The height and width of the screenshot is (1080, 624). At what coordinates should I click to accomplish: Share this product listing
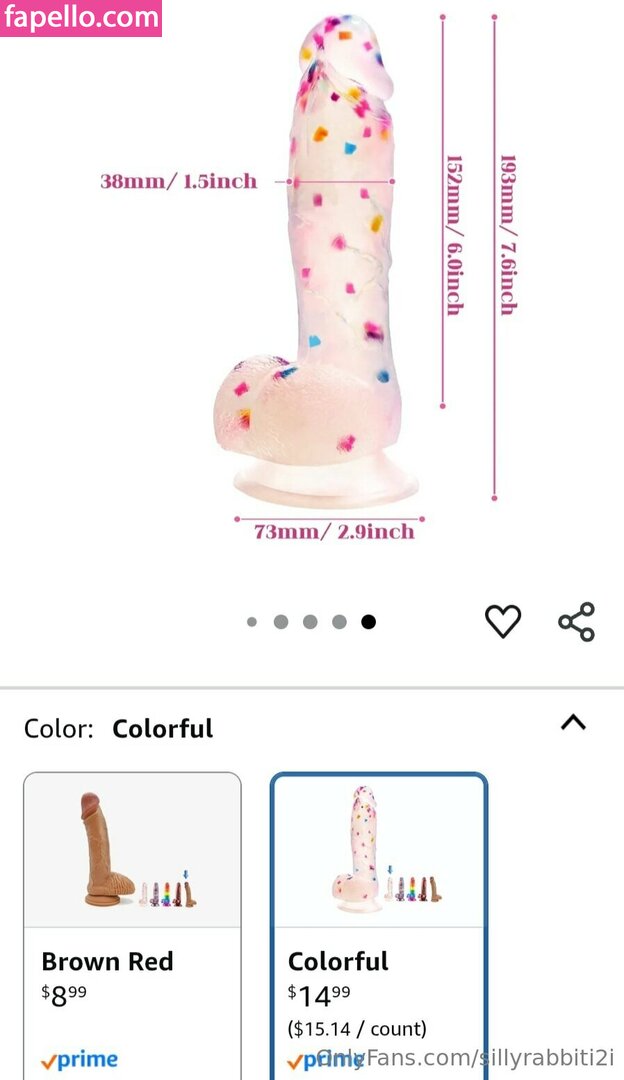(x=576, y=621)
